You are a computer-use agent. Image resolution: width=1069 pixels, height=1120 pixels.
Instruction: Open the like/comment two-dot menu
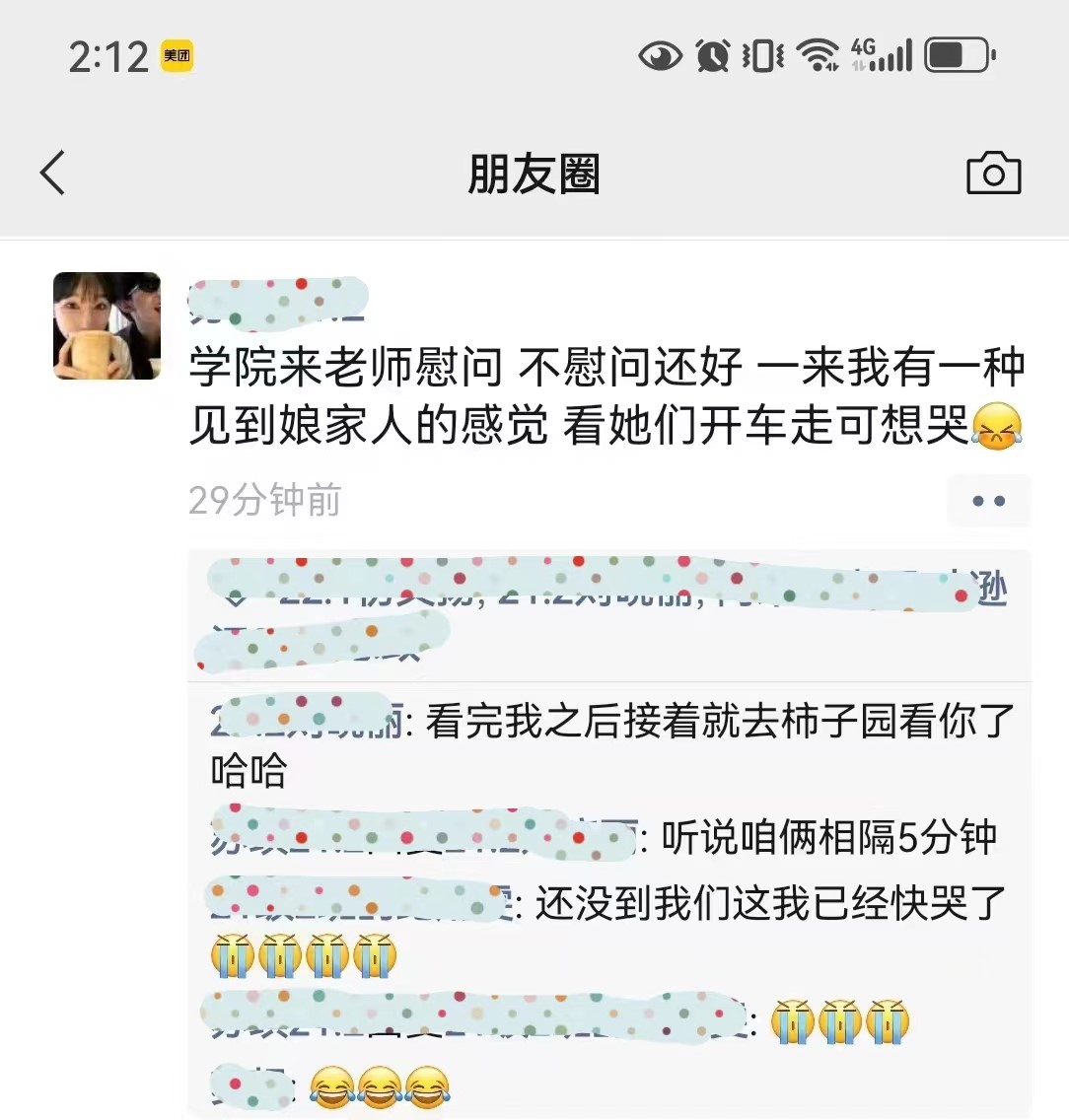pos(988,501)
